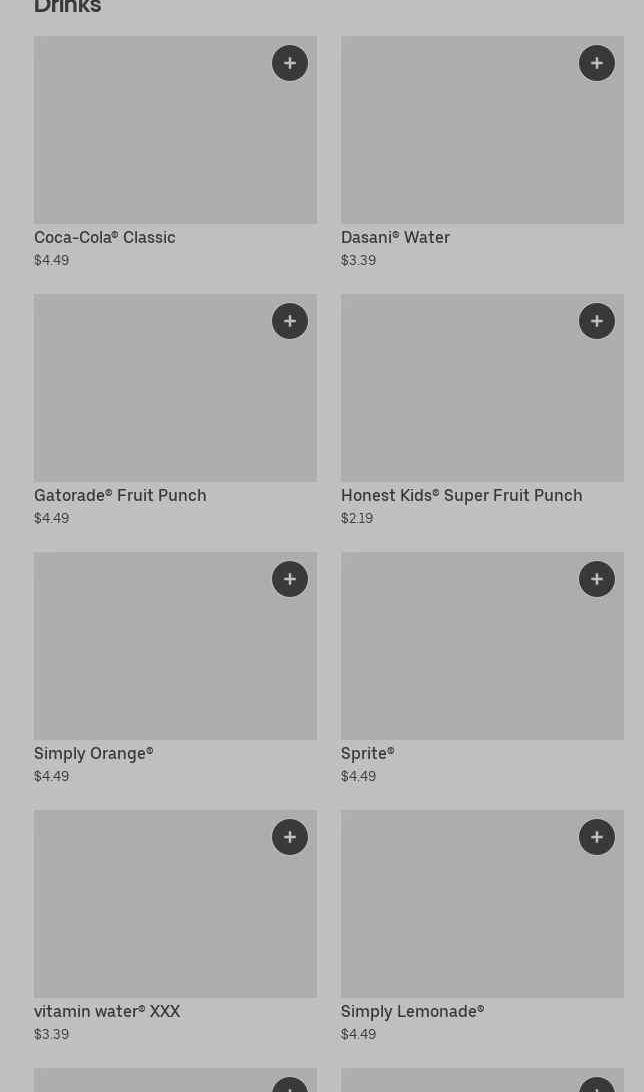The width and height of the screenshot is (644, 1092).
Task: Add Dasani Water to the order
Action: [597, 63]
